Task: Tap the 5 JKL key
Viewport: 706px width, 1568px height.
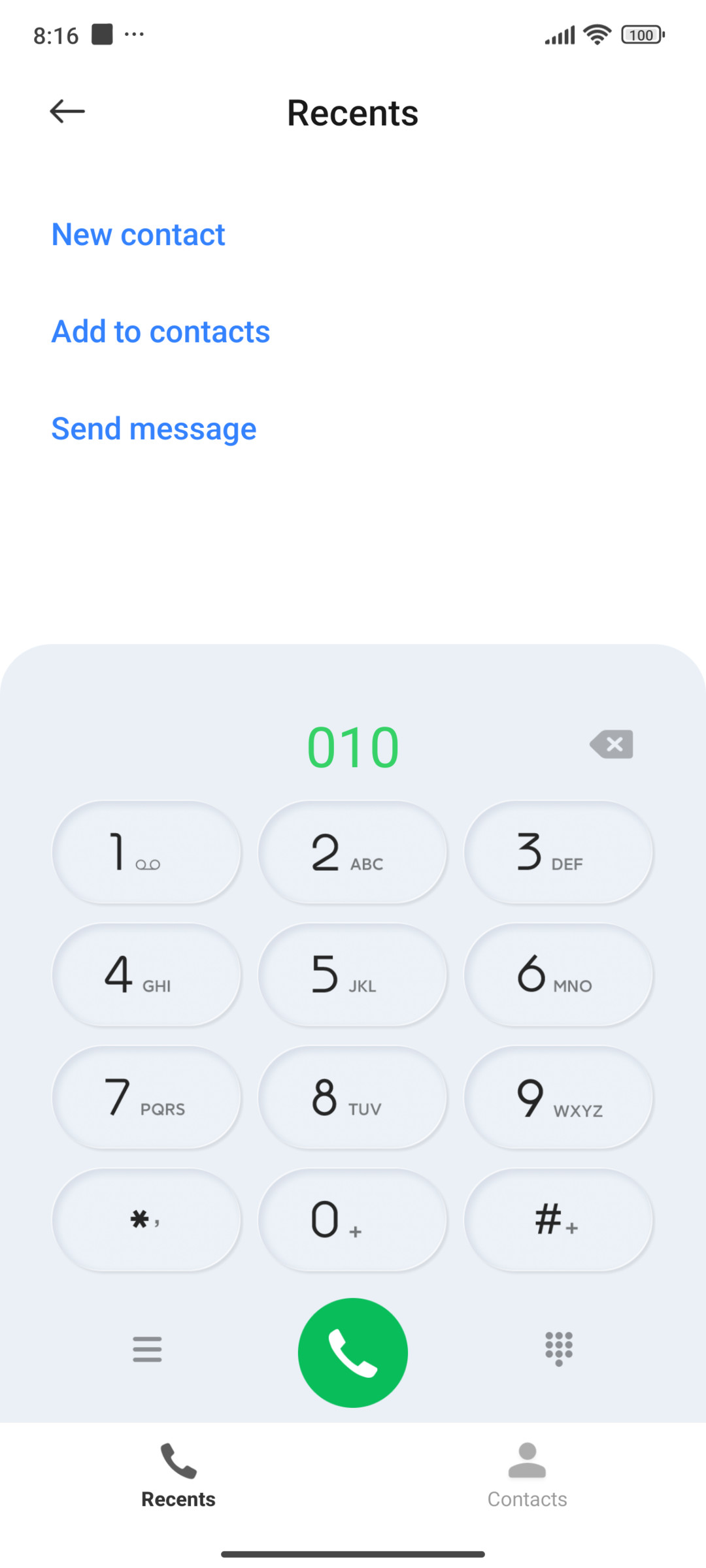Action: (352, 974)
